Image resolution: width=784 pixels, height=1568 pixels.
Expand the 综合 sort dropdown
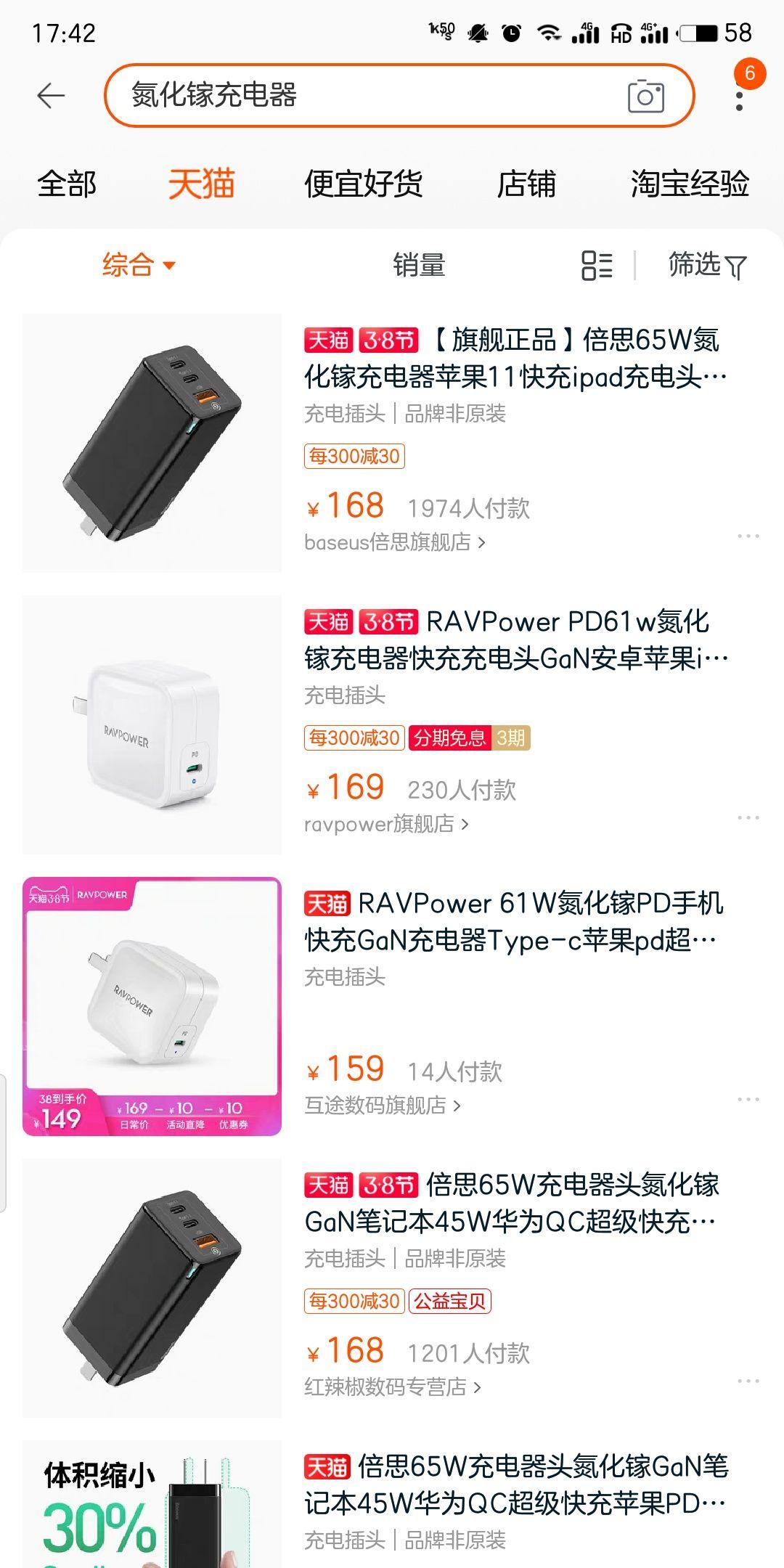pyautogui.click(x=138, y=265)
